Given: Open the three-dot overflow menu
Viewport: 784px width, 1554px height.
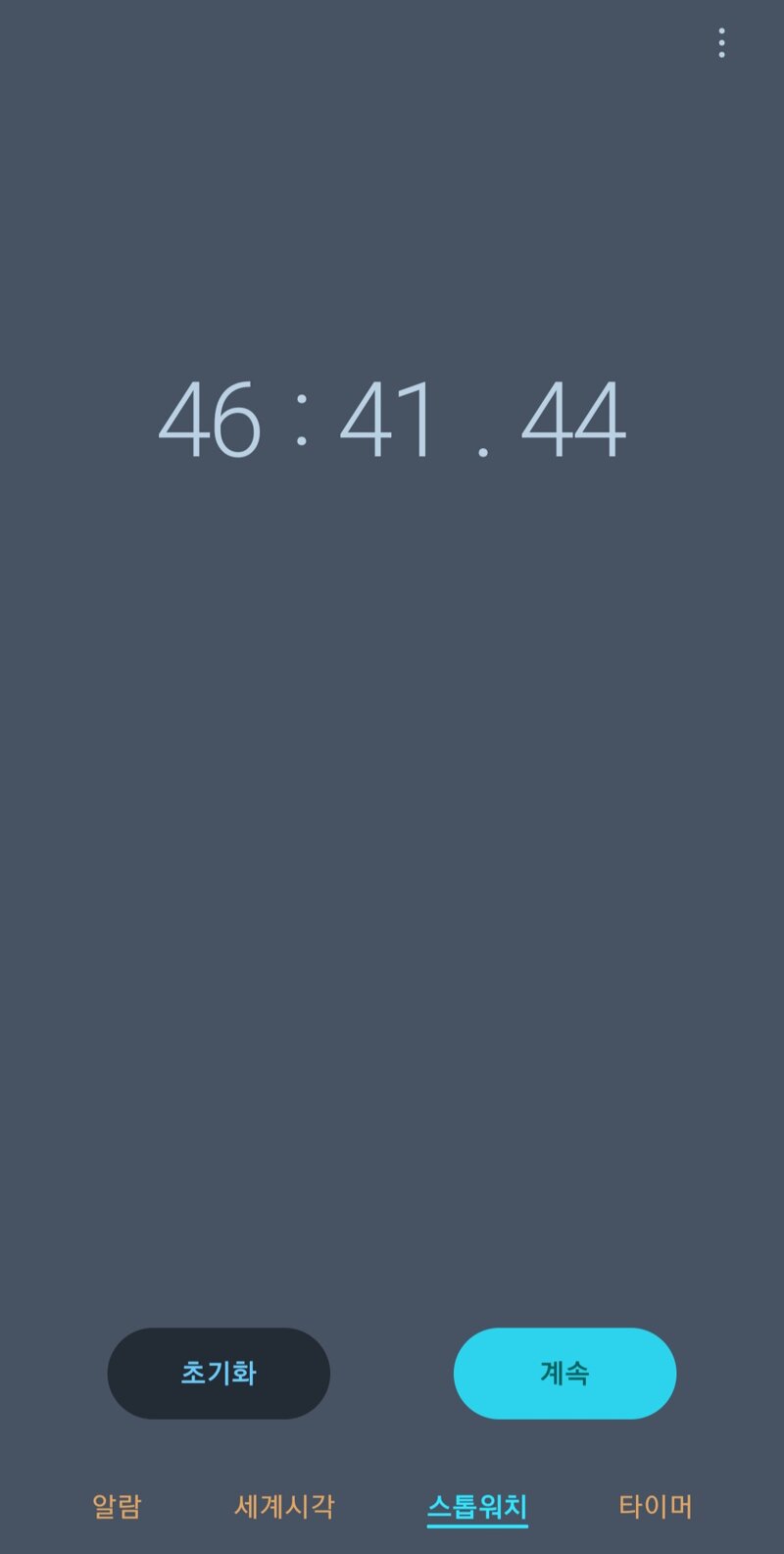Looking at the screenshot, I should [721, 42].
